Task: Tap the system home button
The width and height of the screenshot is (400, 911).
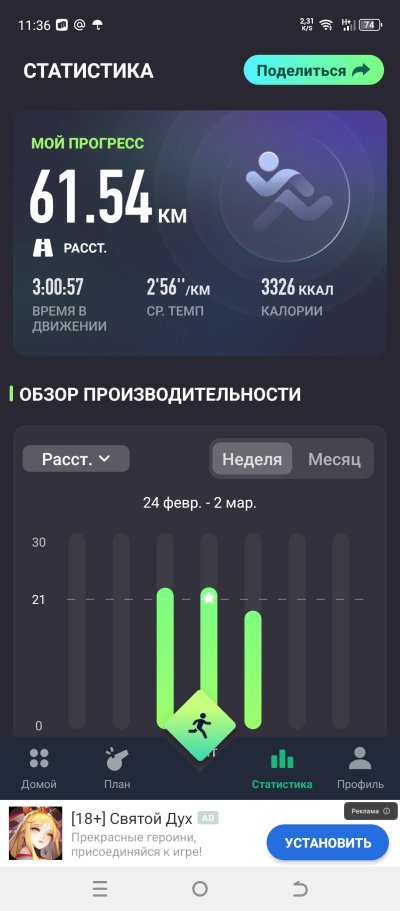Action: click(200, 888)
